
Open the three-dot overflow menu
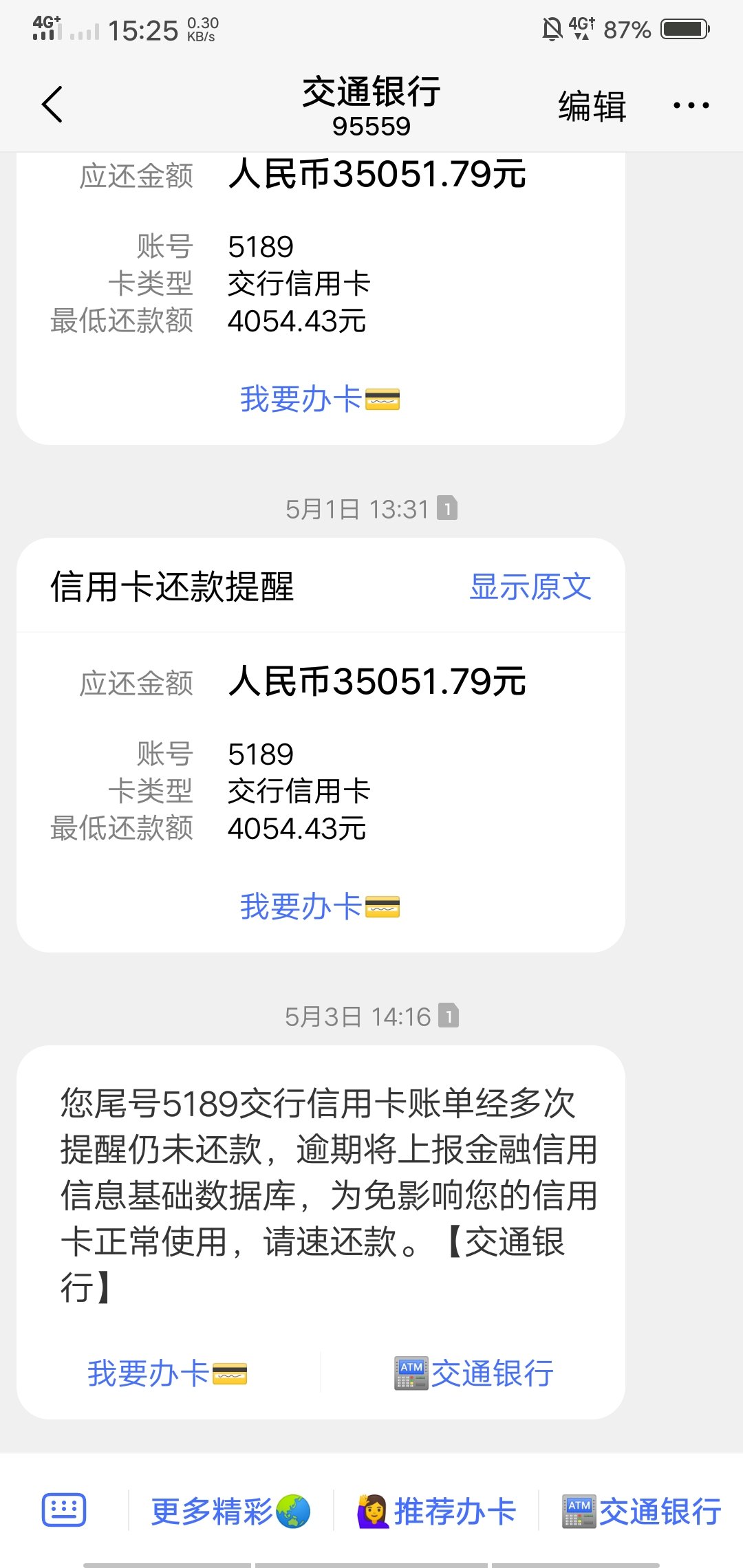coord(691,106)
